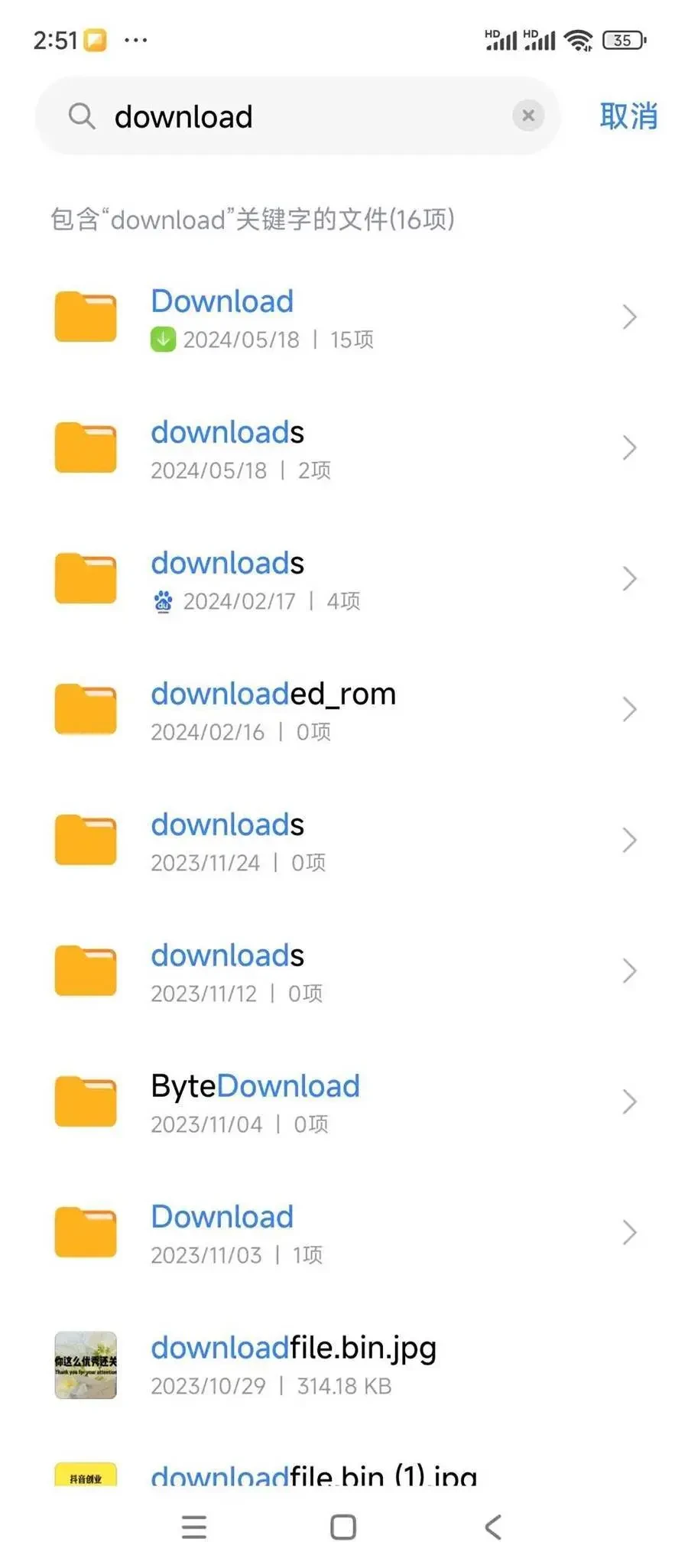The image size is (688, 1568).
Task: Tap the search field containing "download"
Action: [x=298, y=116]
